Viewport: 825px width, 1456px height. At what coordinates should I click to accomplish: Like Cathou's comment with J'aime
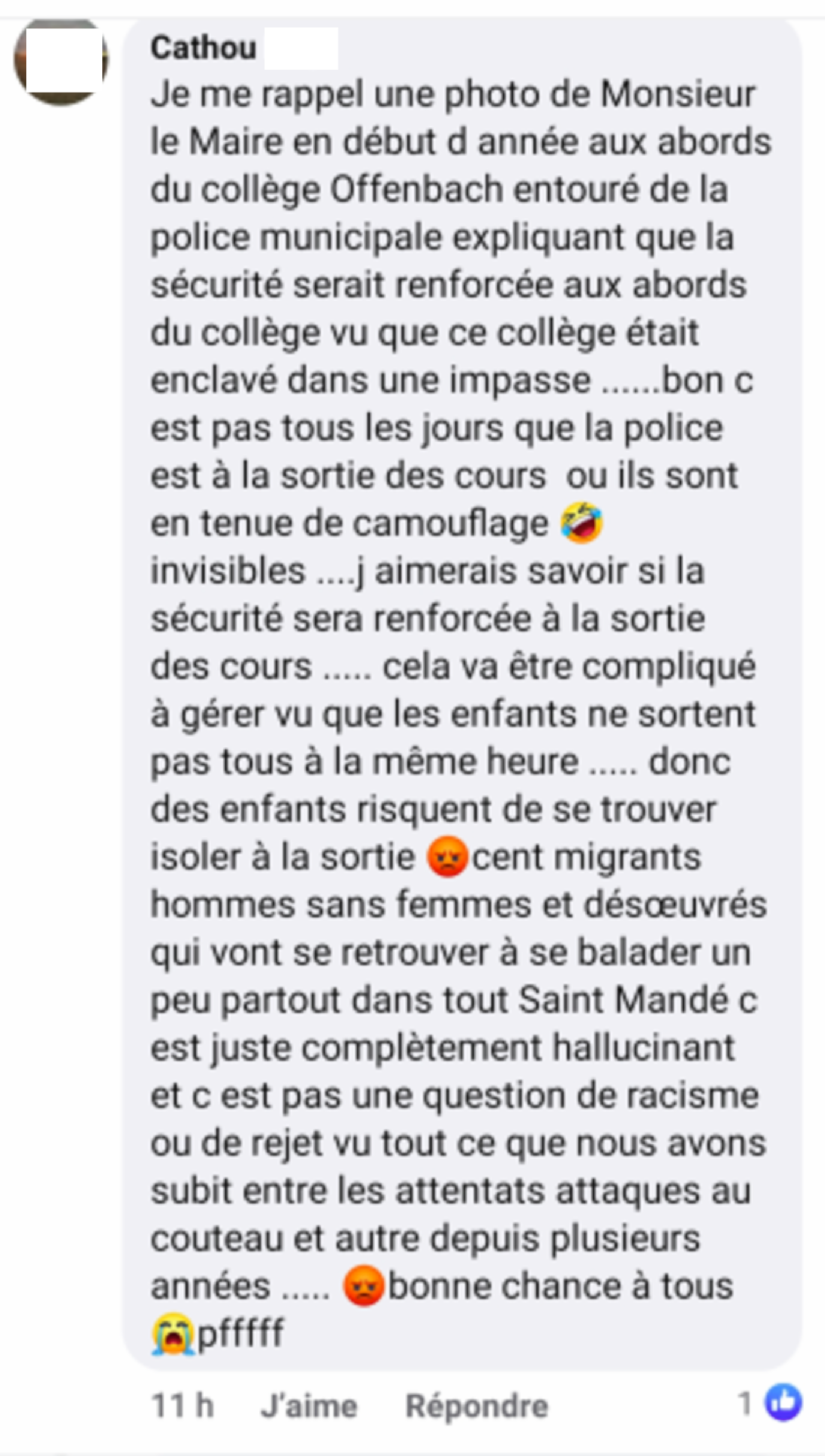pyautogui.click(x=309, y=1406)
